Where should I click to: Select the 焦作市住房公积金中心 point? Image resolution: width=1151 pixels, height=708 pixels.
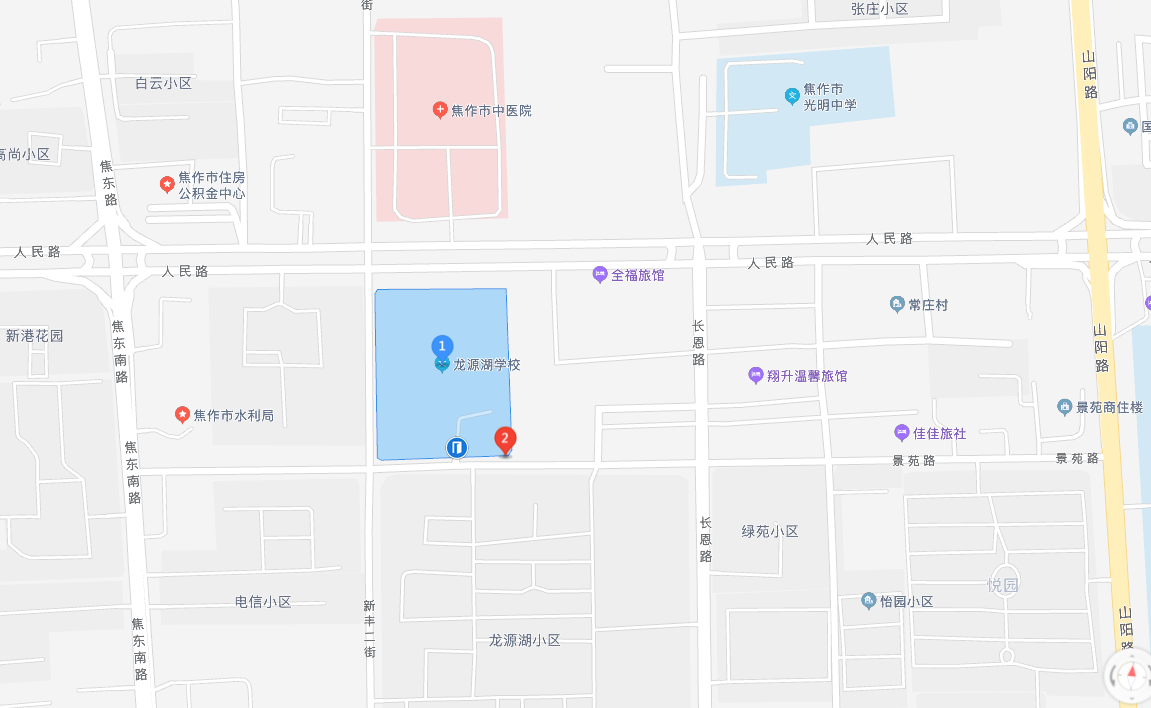167,184
